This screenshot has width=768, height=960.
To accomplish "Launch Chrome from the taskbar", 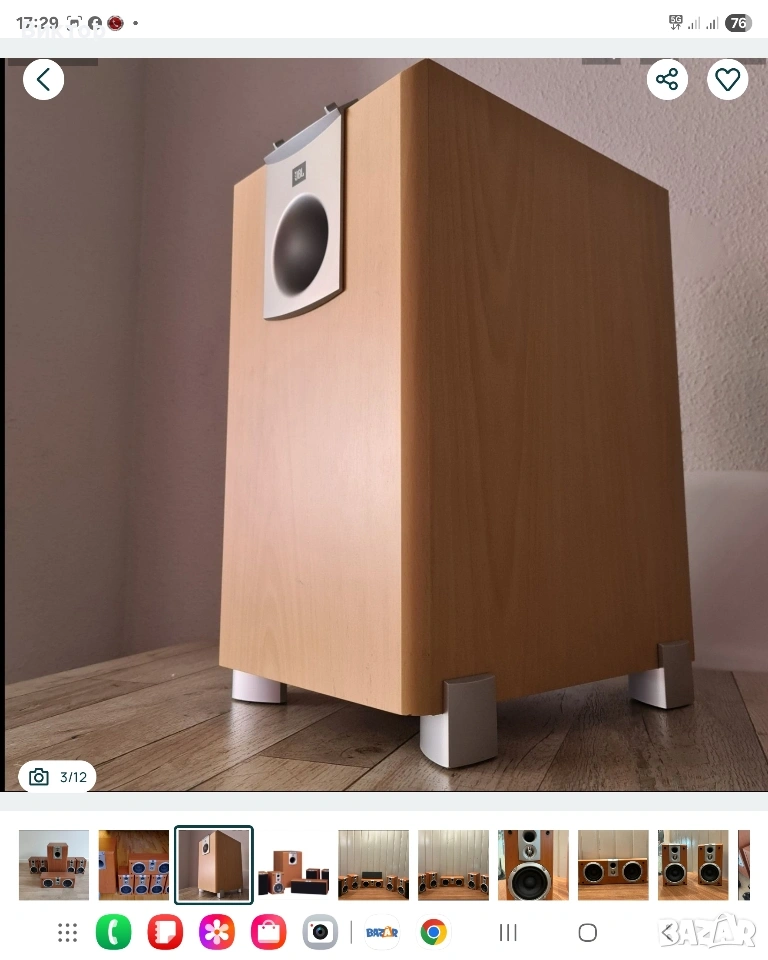I will point(434,933).
